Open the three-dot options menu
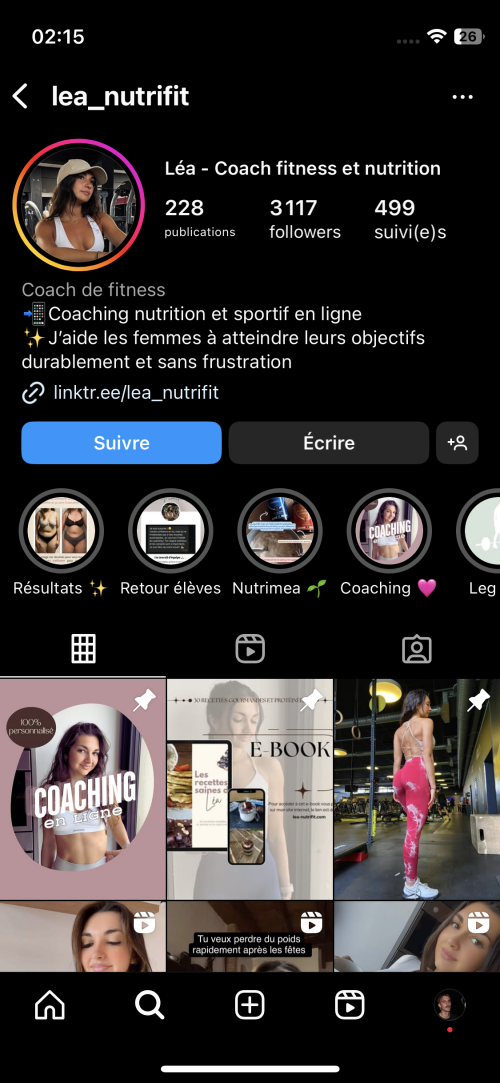Image resolution: width=500 pixels, height=1083 pixels. point(462,97)
